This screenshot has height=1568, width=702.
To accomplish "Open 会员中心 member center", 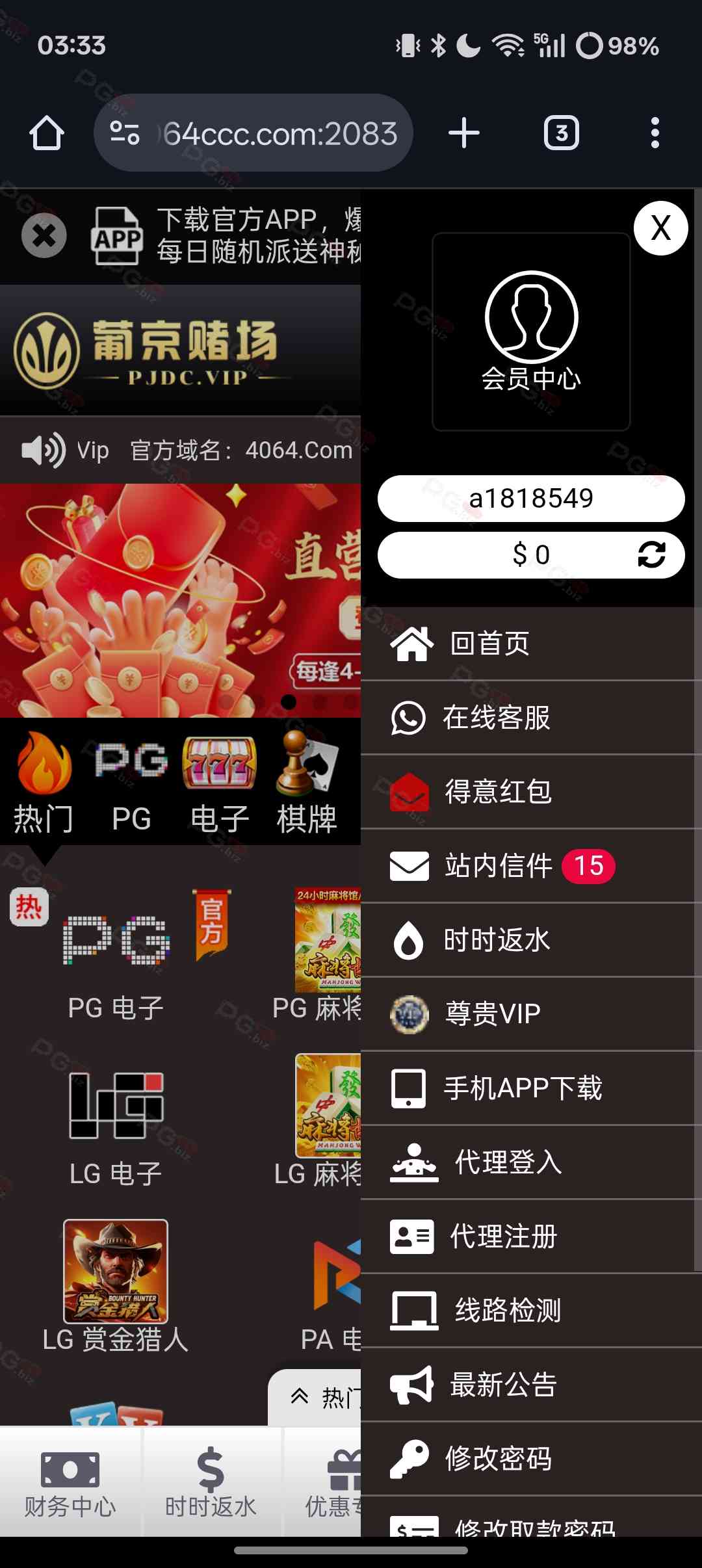I will point(531,332).
